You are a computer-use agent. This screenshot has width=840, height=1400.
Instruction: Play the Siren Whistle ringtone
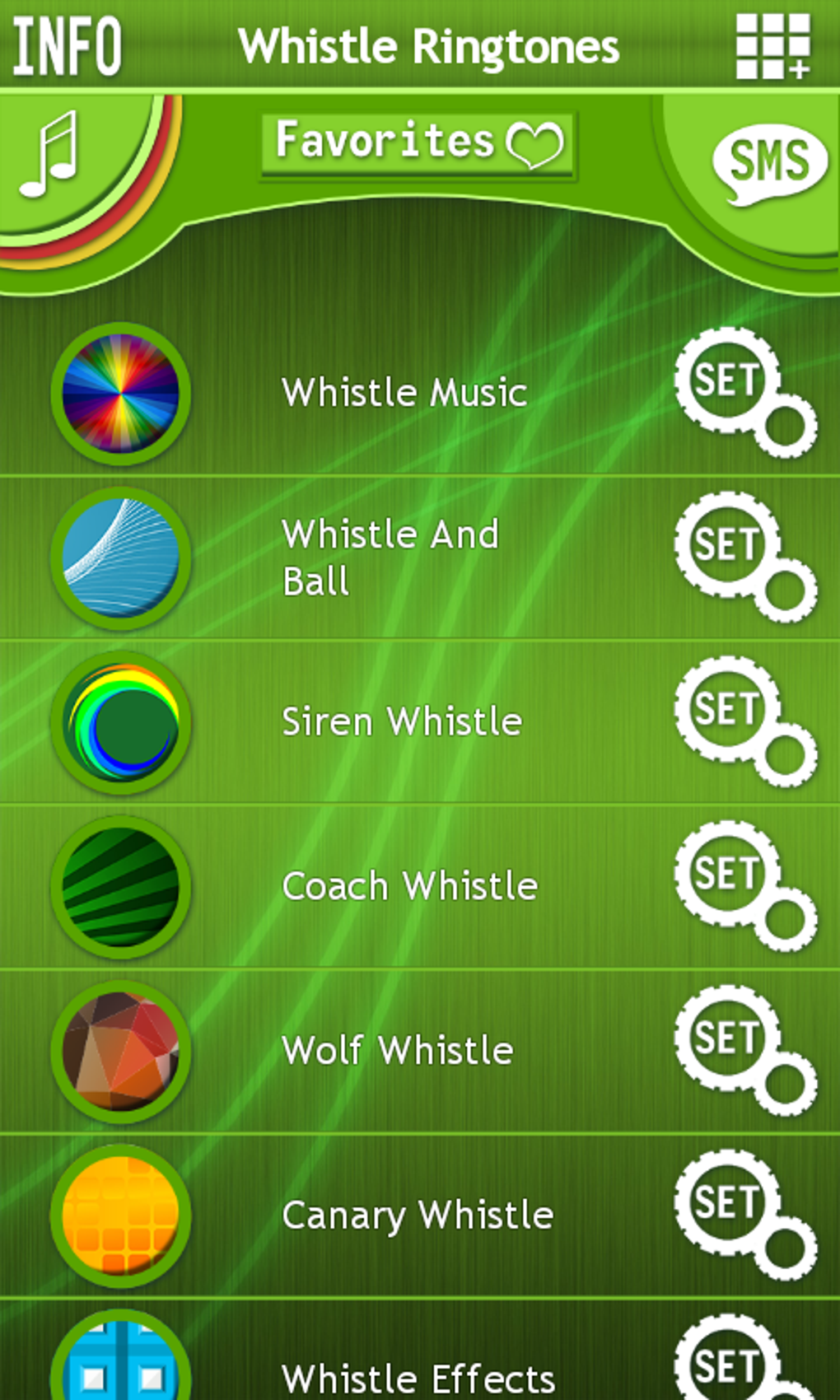(121, 723)
